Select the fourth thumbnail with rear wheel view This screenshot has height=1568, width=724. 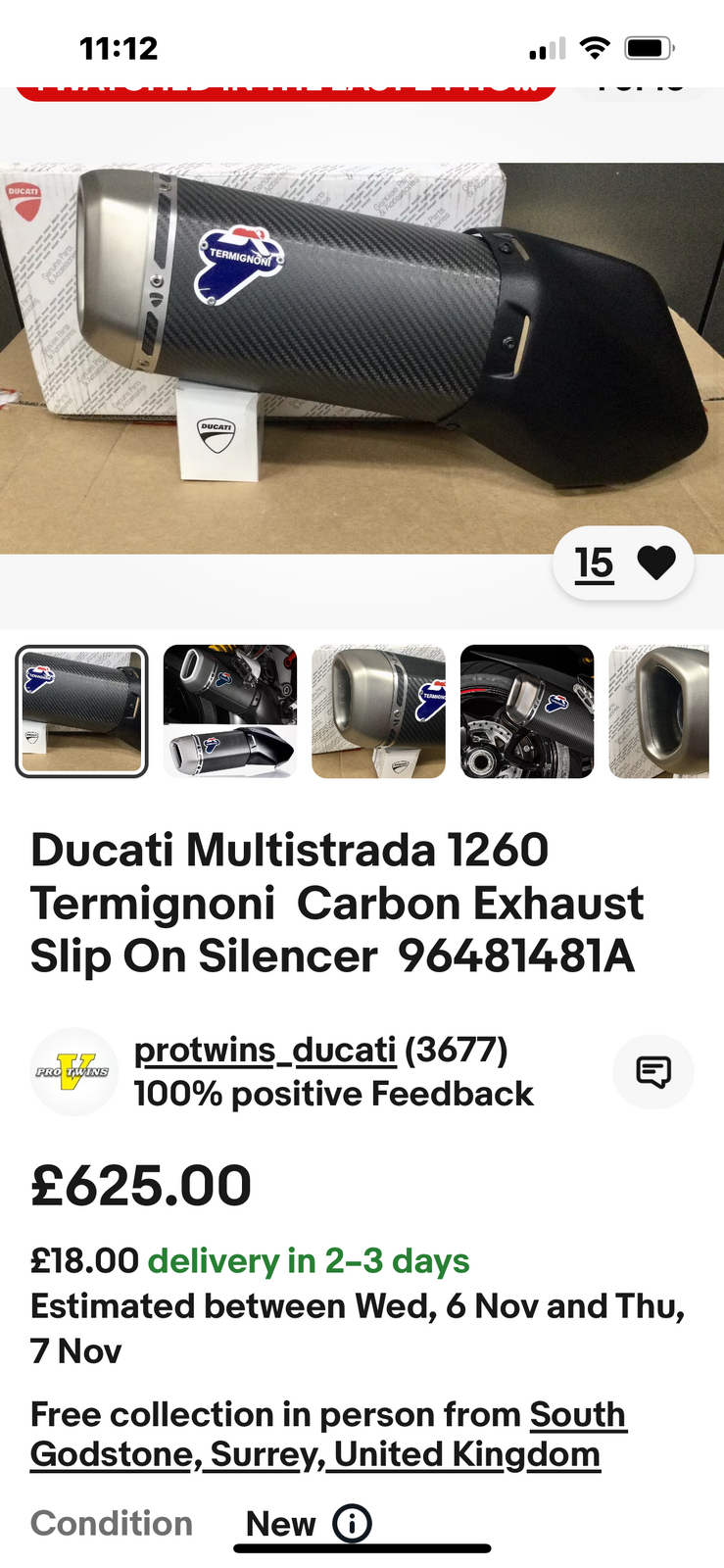point(527,711)
